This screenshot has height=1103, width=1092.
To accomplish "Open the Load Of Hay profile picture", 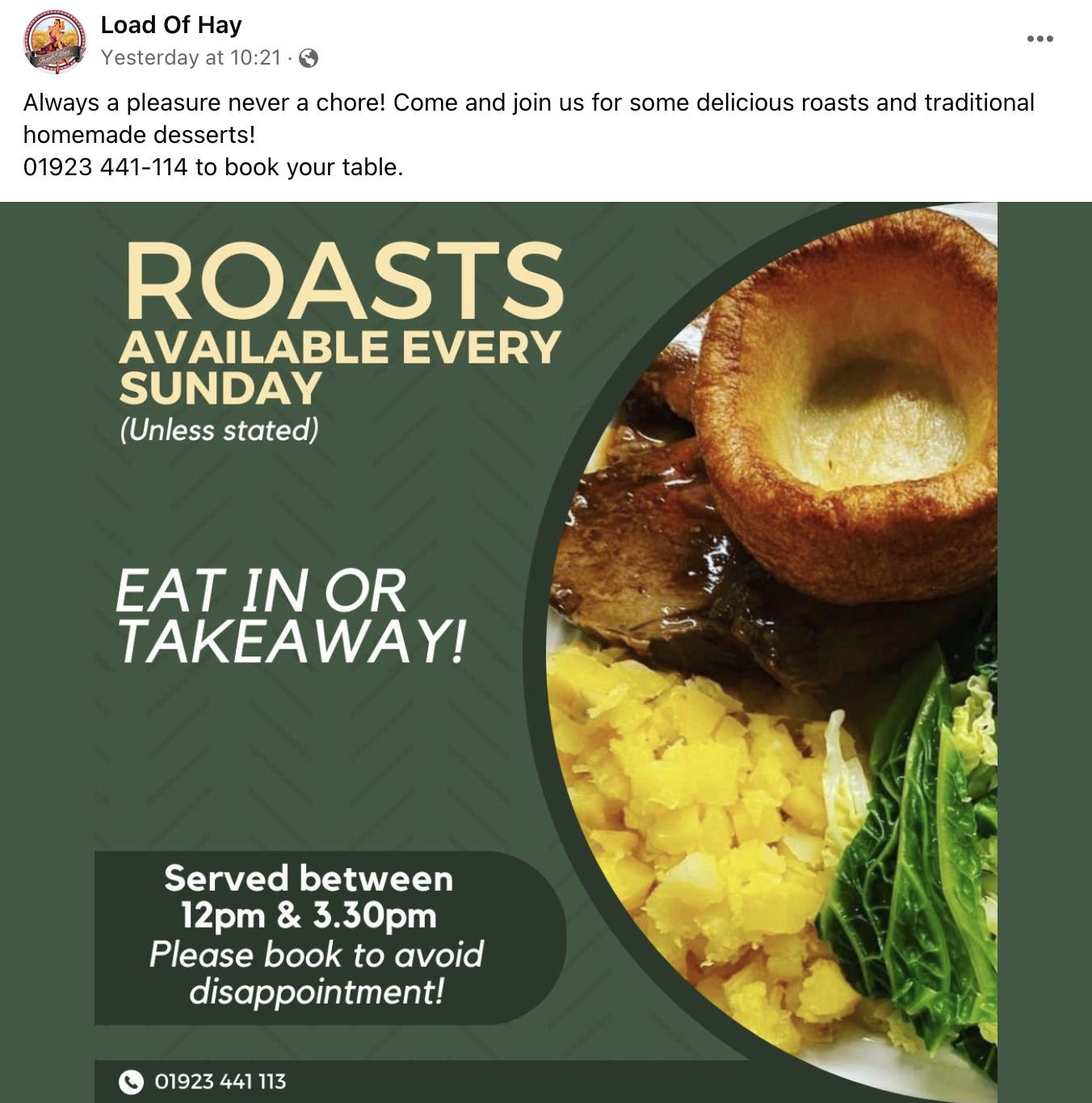I will (x=54, y=42).
